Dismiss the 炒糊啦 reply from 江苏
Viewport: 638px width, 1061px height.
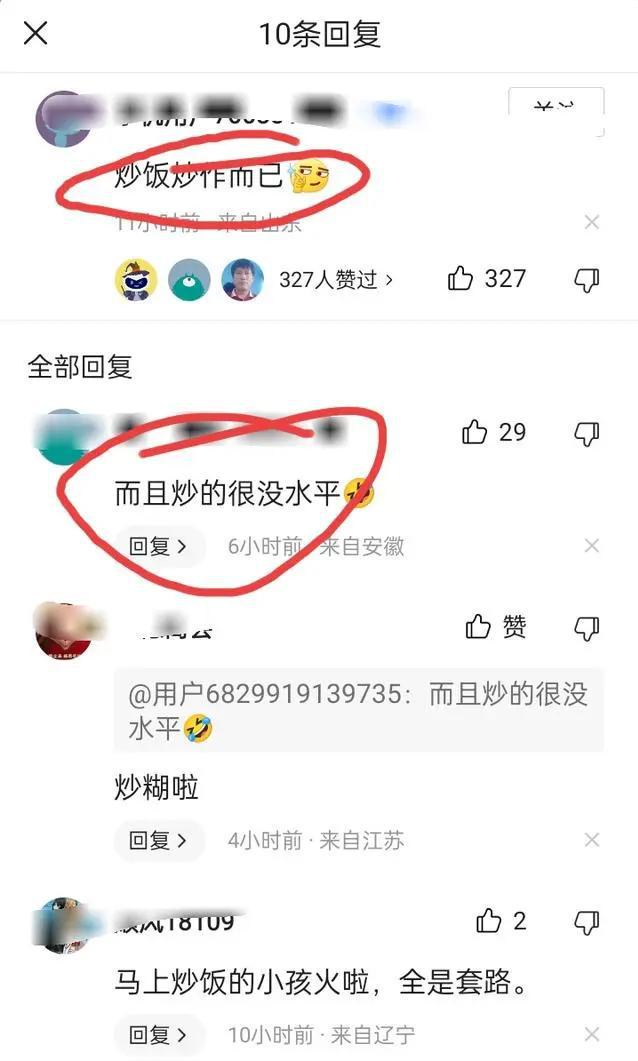(592, 840)
